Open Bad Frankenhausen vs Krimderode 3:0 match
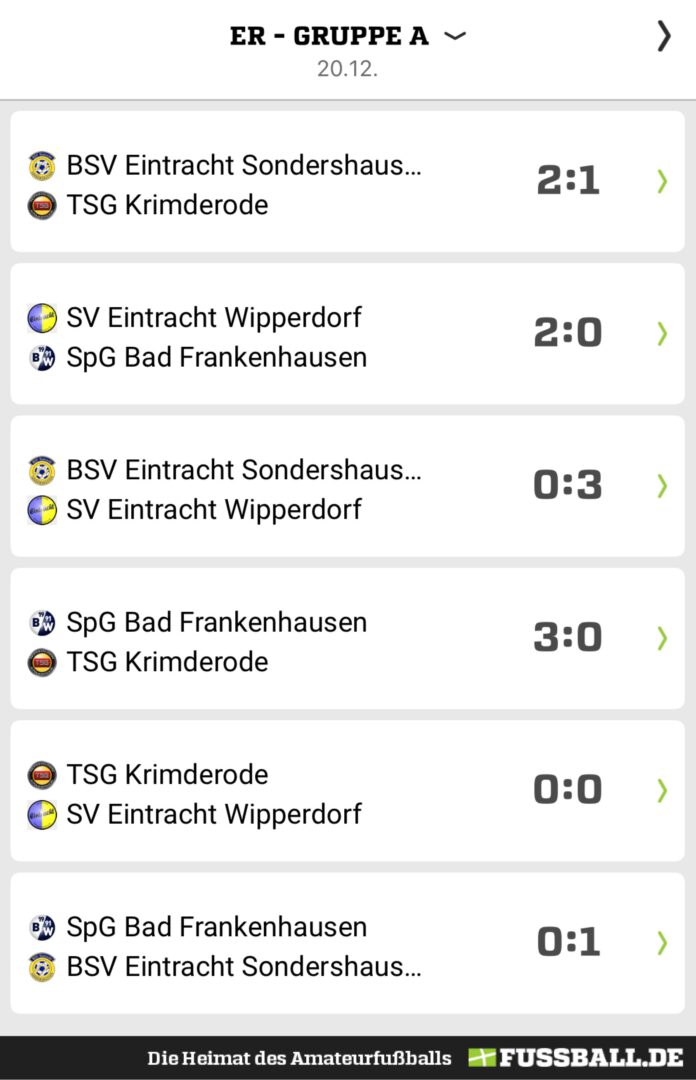 347,639
